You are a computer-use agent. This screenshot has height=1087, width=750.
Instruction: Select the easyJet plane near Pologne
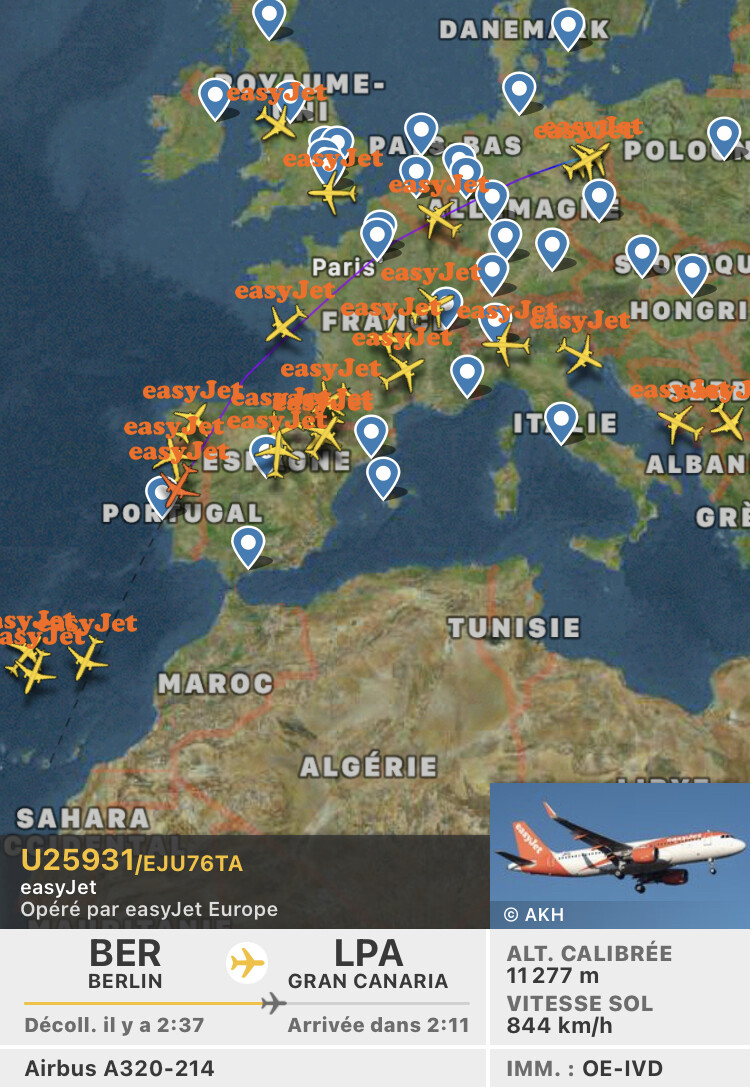click(x=587, y=159)
